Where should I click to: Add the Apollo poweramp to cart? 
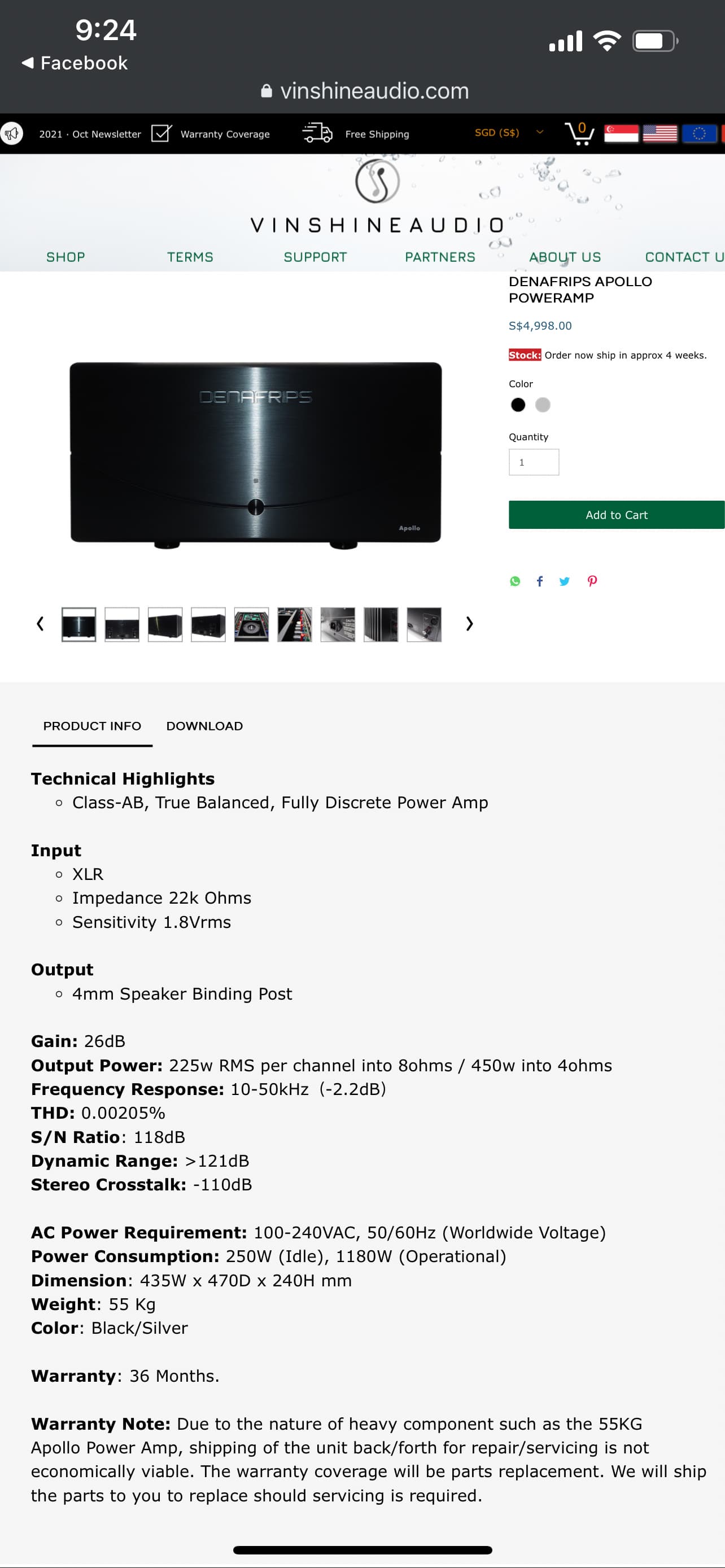click(x=617, y=515)
